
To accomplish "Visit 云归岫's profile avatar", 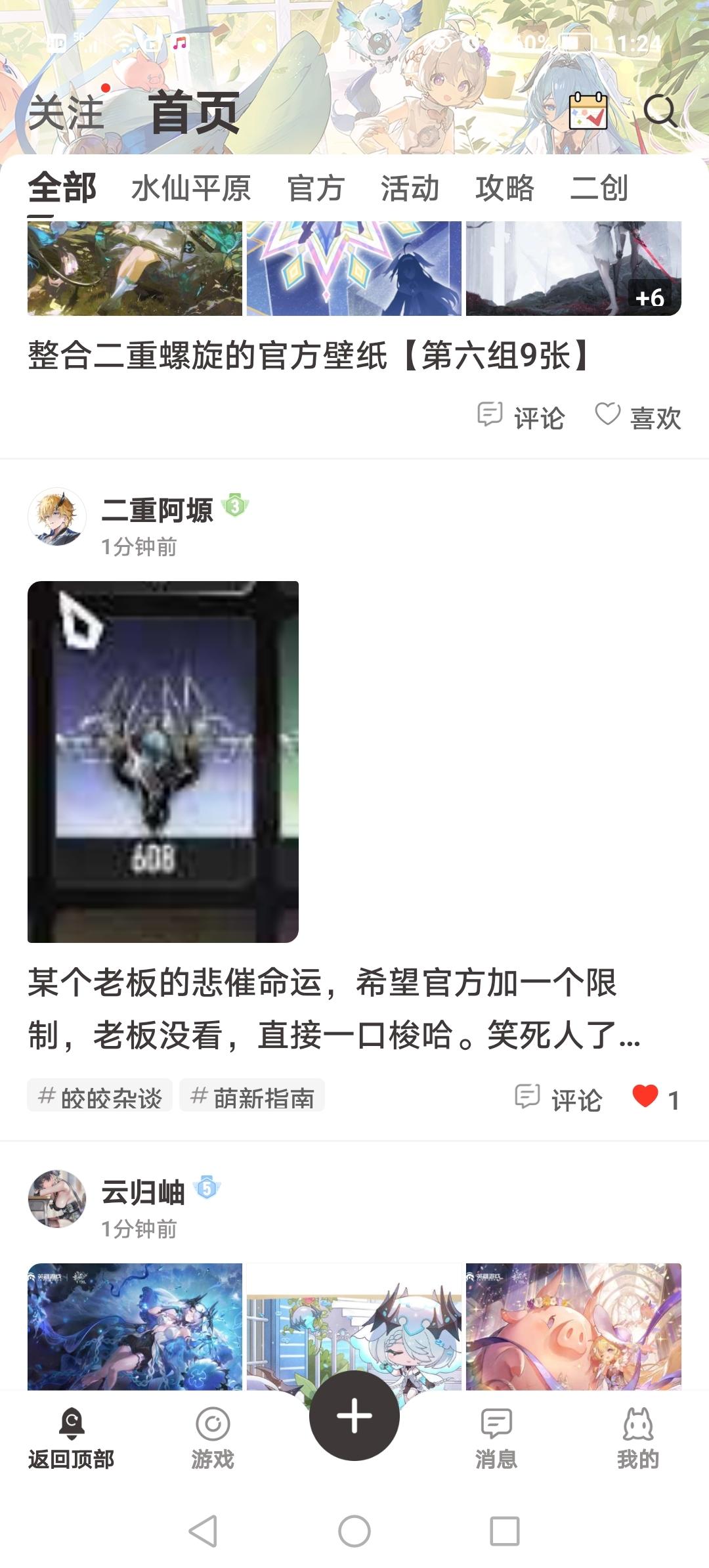I will (x=57, y=1198).
